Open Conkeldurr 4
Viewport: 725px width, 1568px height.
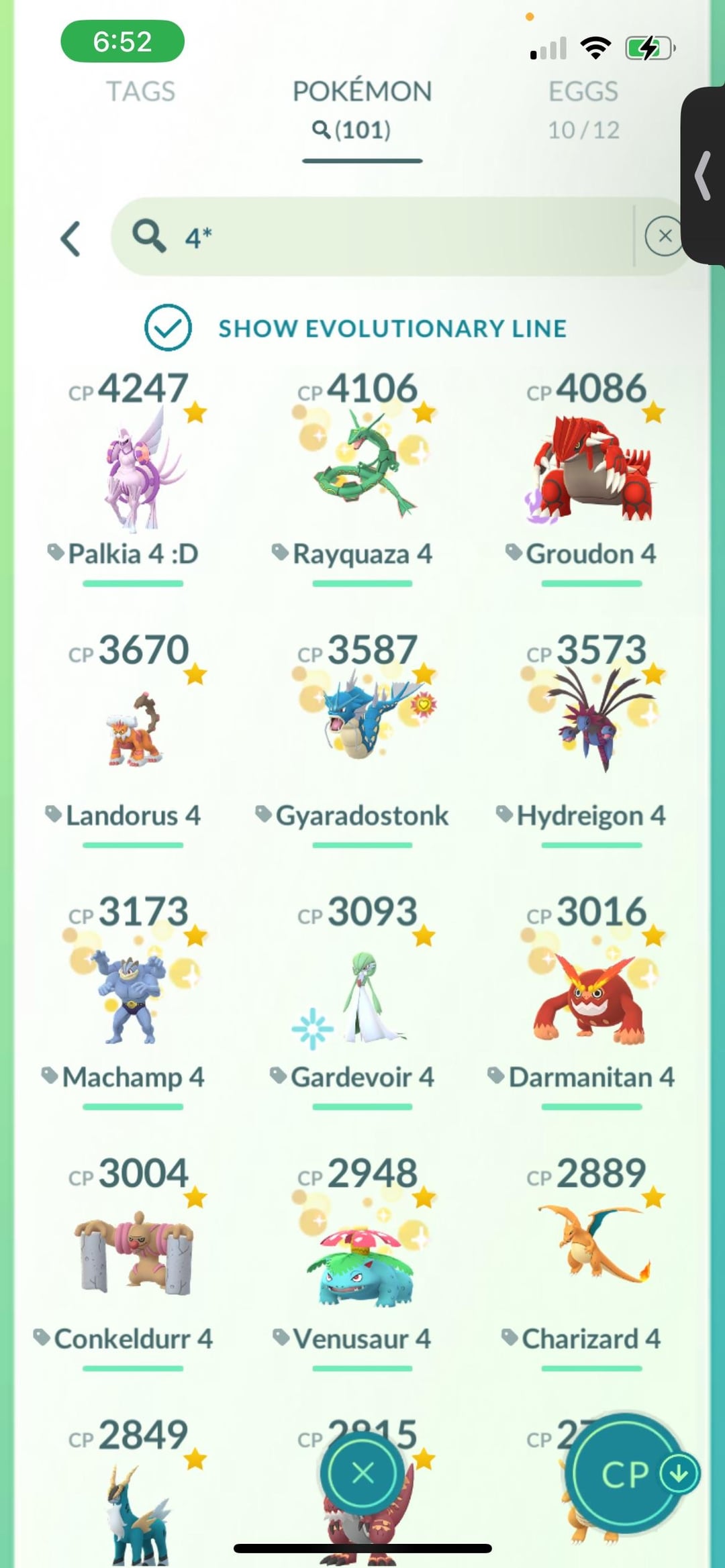click(133, 1255)
